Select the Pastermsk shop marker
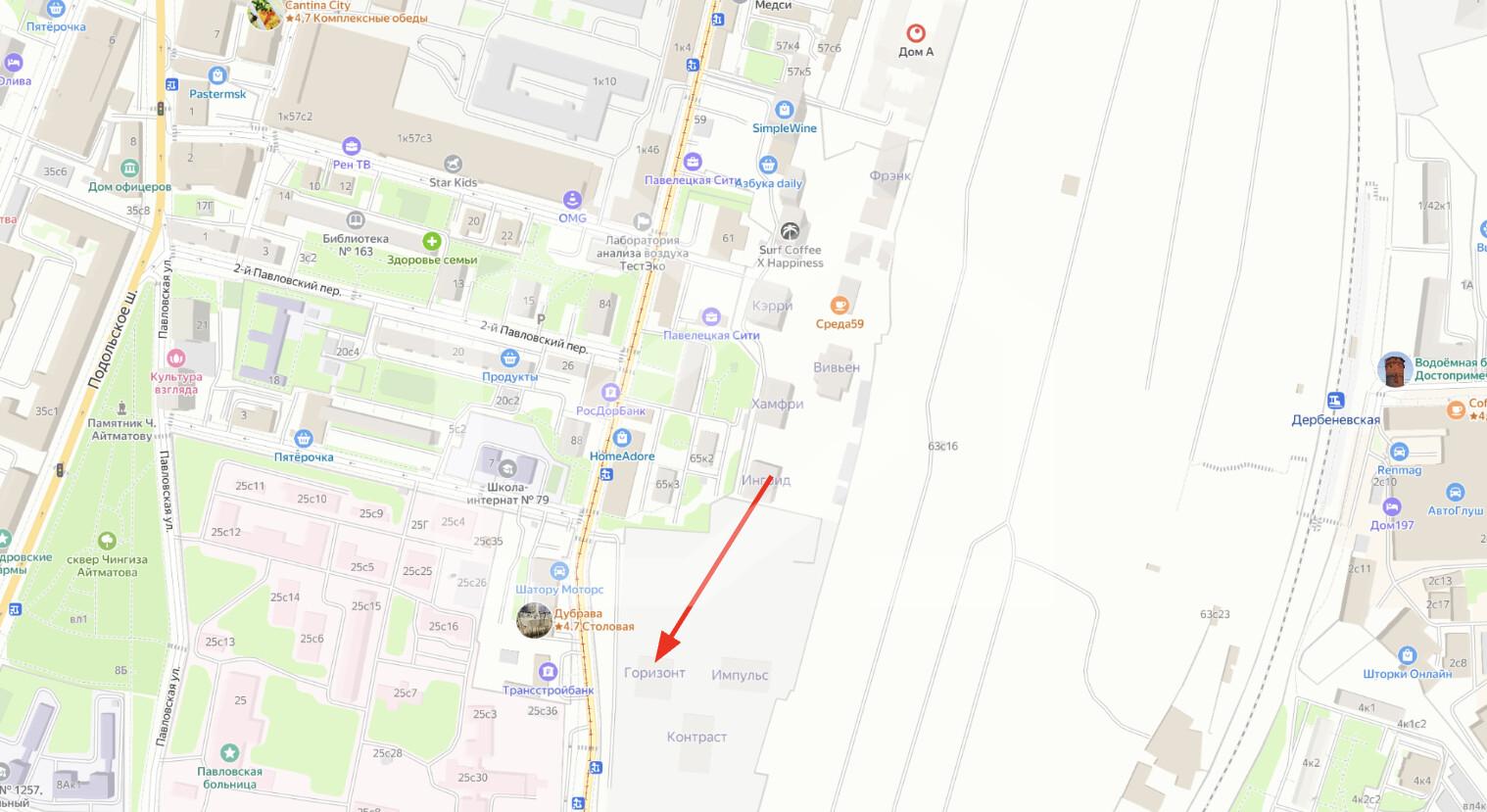Image resolution: width=1487 pixels, height=812 pixels. [217, 75]
